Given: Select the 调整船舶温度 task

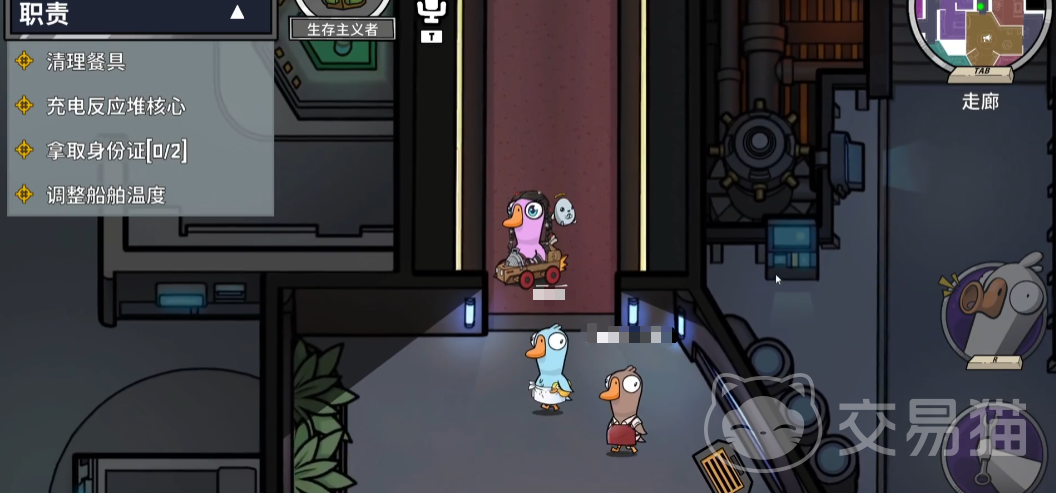Looking at the screenshot, I should [105, 195].
